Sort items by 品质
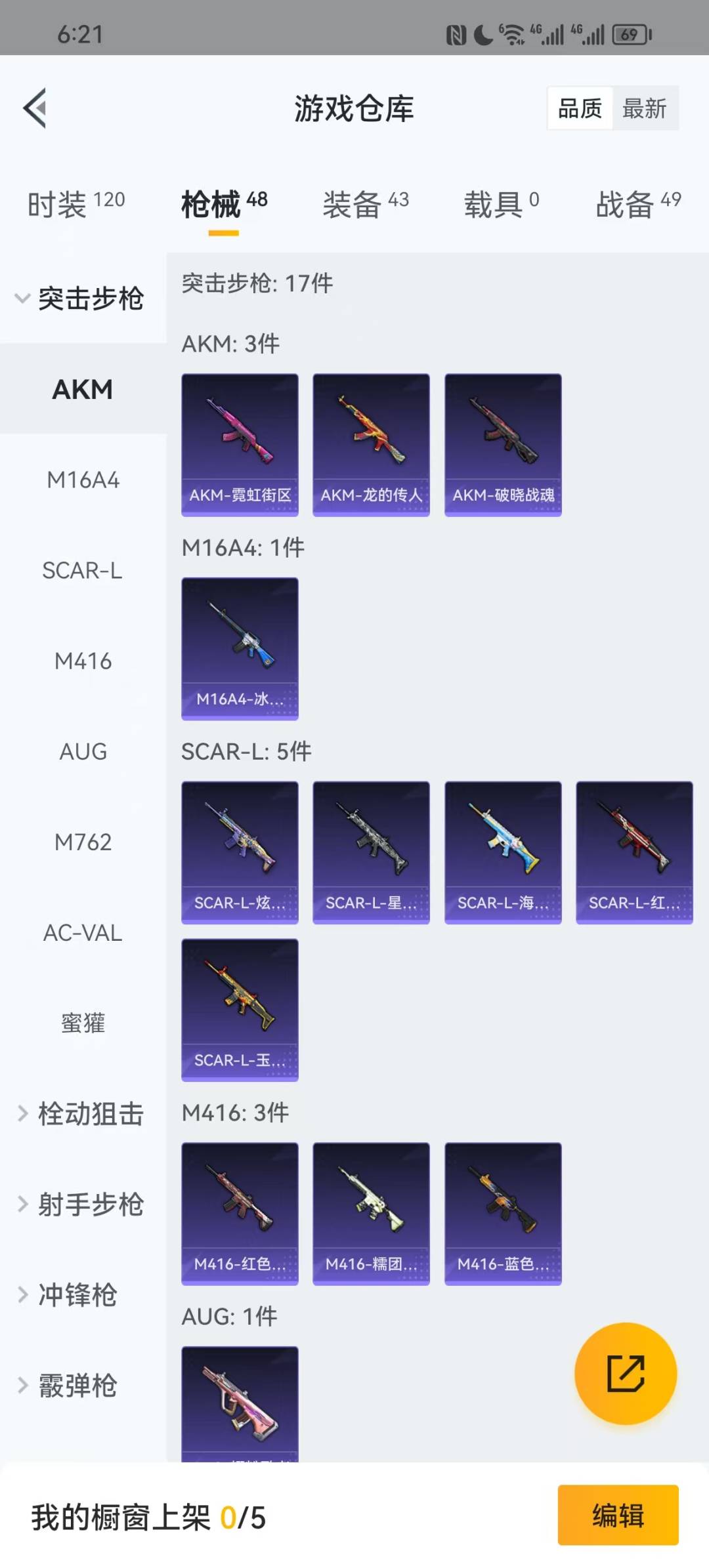Image resolution: width=709 pixels, height=1568 pixels. [x=580, y=108]
